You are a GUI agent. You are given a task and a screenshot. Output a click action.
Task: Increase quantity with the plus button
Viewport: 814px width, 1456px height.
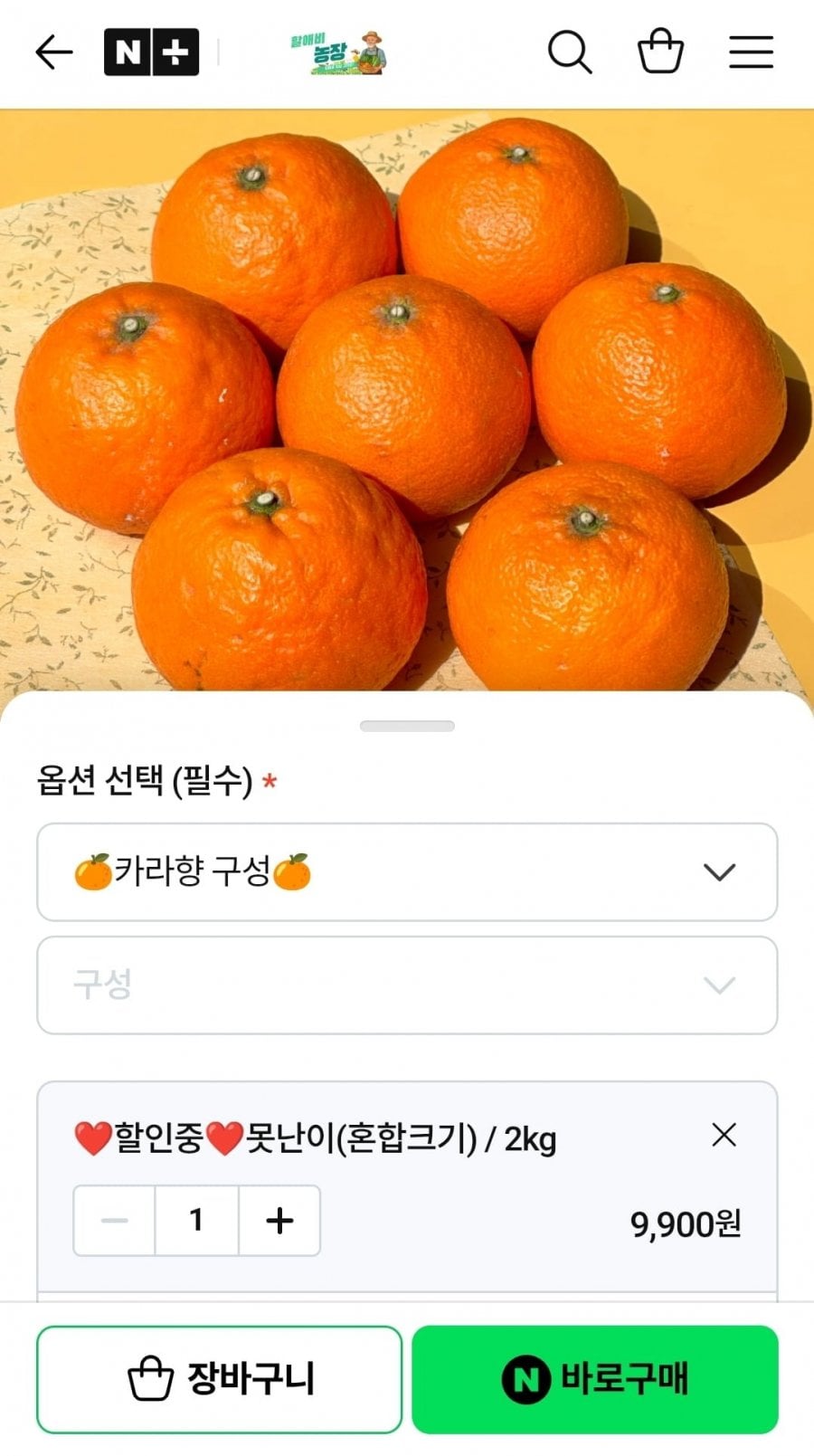[x=279, y=1221]
